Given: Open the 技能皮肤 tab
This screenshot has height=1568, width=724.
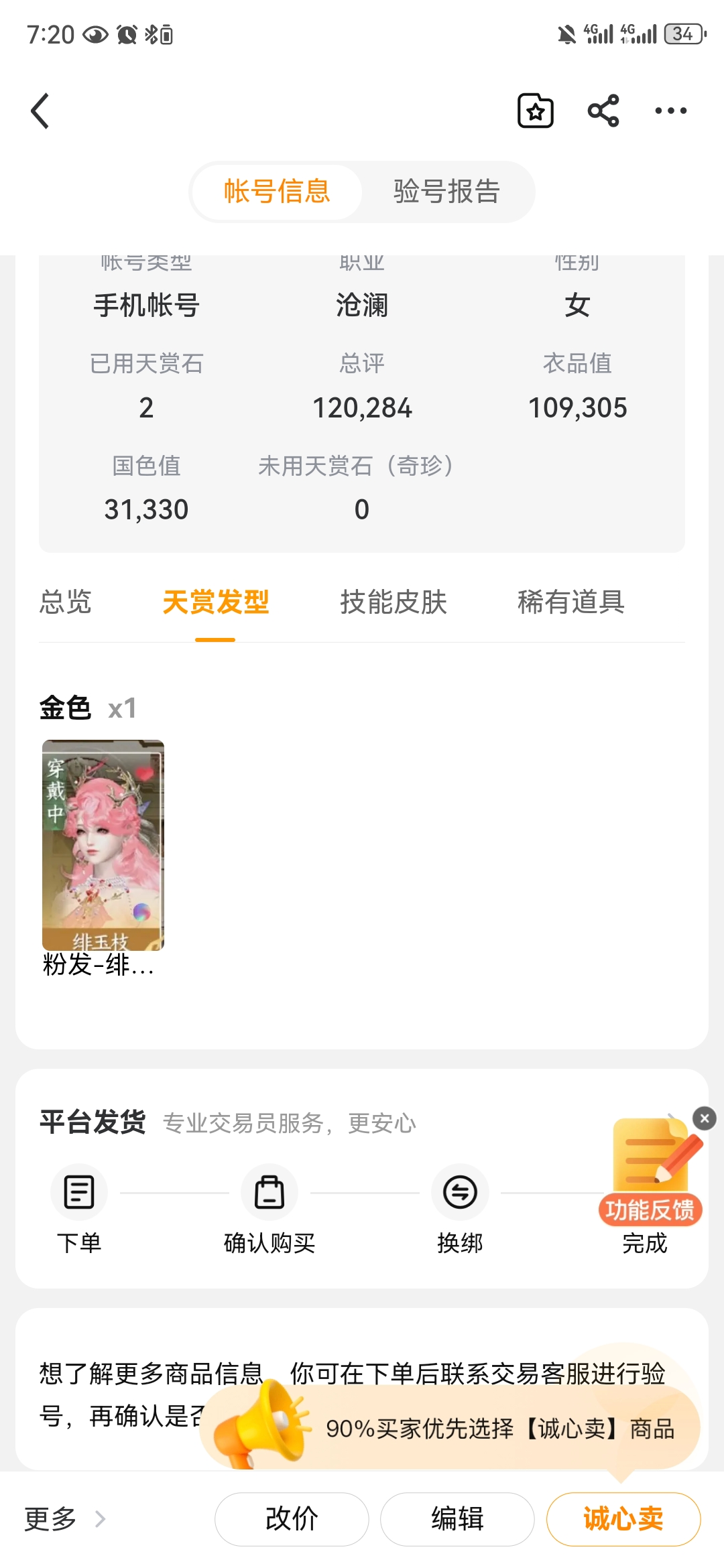Looking at the screenshot, I should pyautogui.click(x=394, y=602).
